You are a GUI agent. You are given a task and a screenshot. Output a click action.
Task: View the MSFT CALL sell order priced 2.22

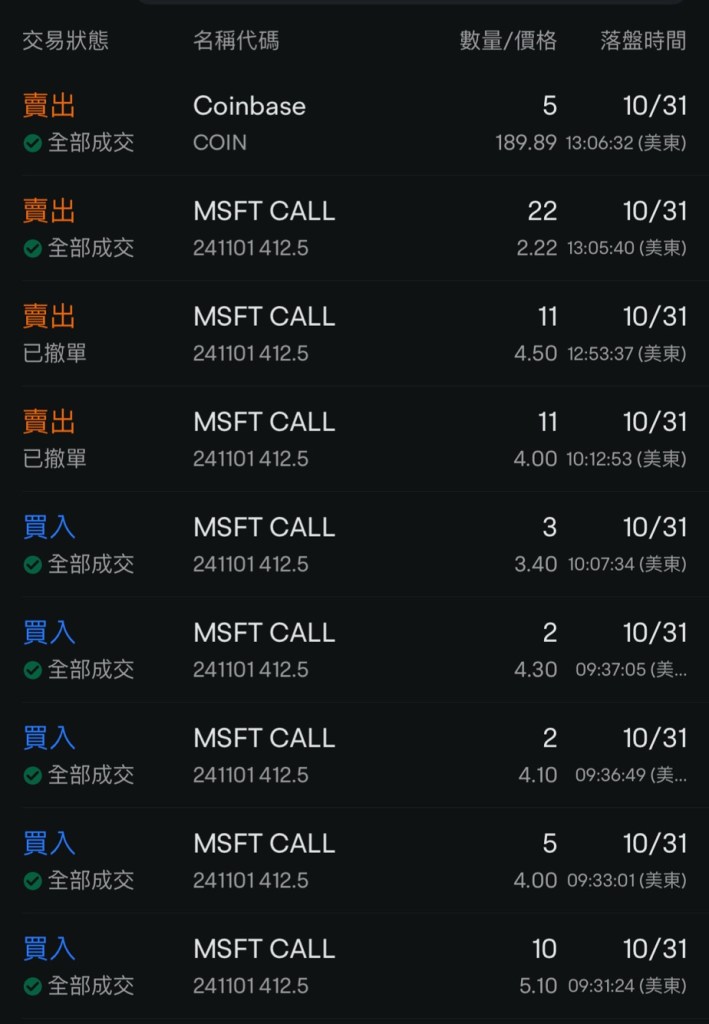pyautogui.click(x=354, y=229)
